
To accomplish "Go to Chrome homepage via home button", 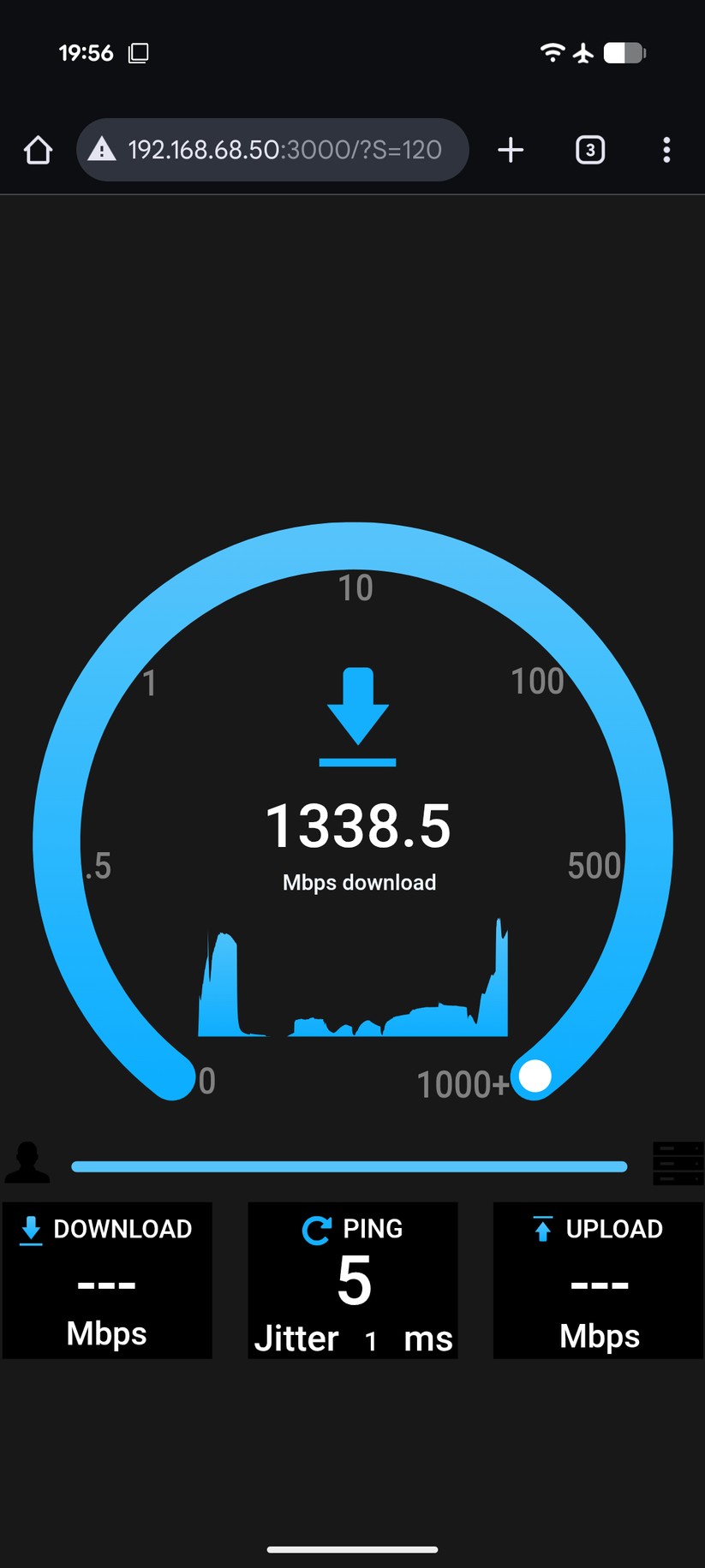I will [38, 150].
